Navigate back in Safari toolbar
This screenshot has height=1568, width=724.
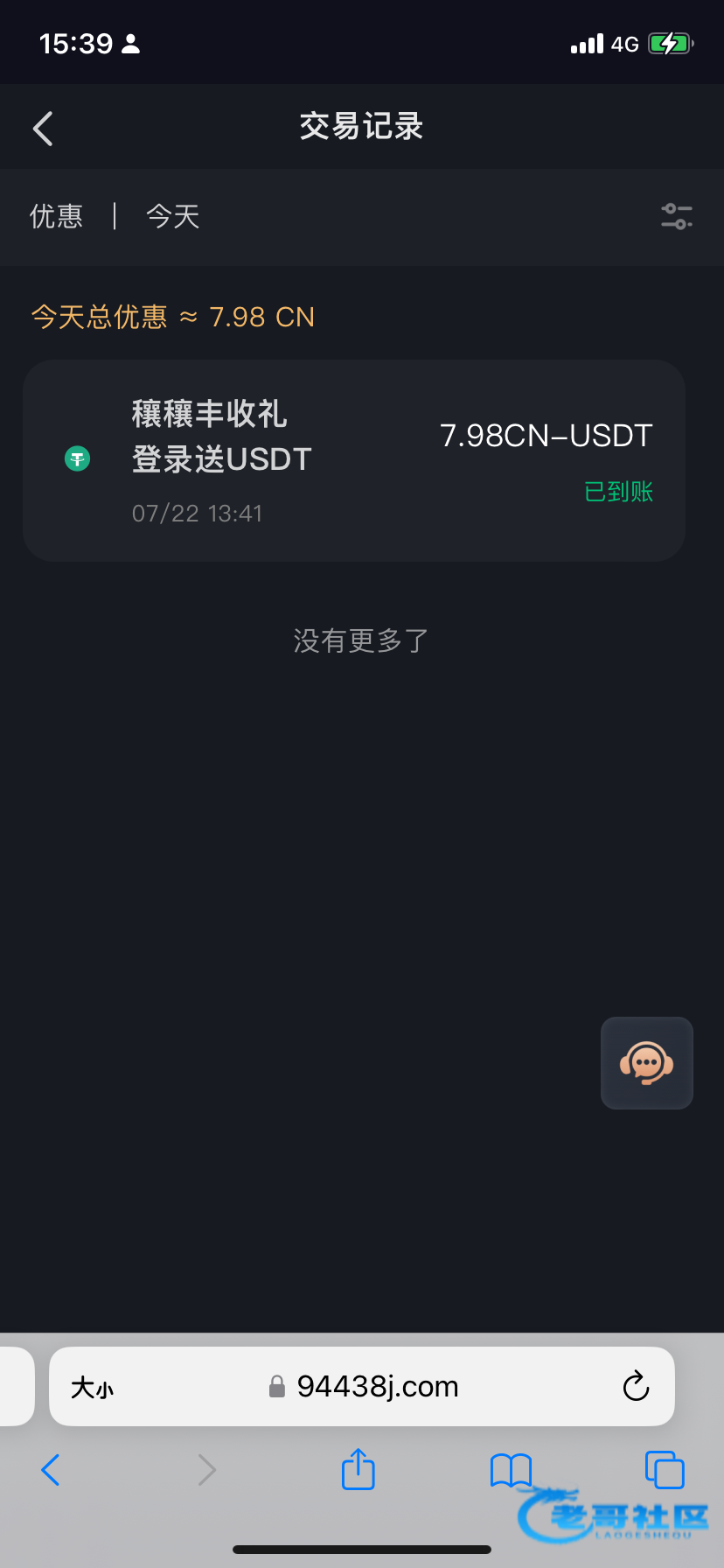click(51, 1470)
